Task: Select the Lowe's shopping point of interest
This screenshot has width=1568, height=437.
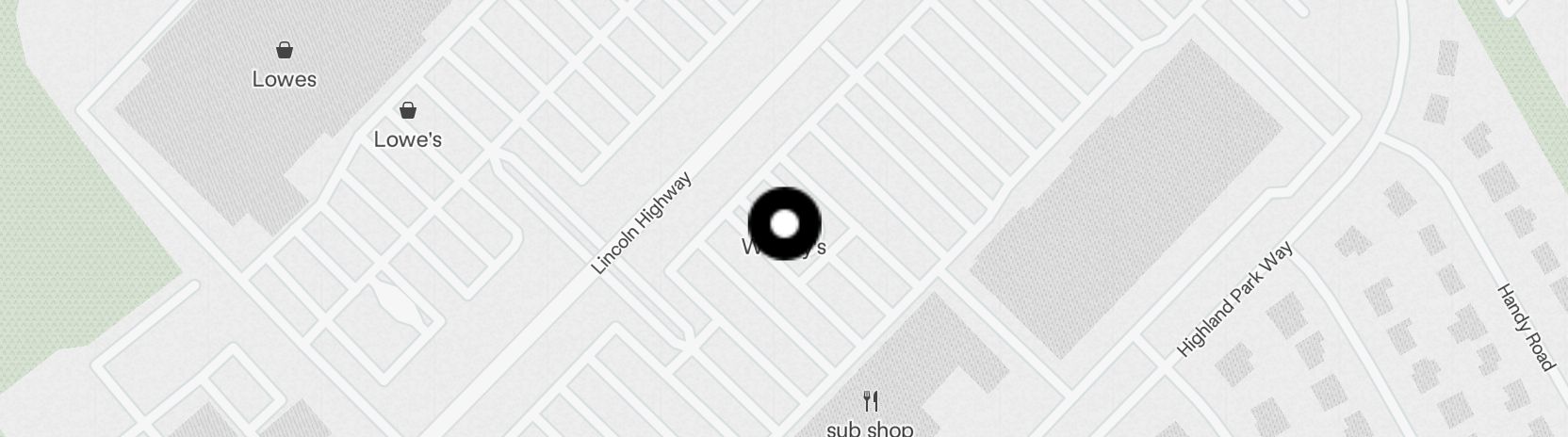Action: (x=408, y=112)
